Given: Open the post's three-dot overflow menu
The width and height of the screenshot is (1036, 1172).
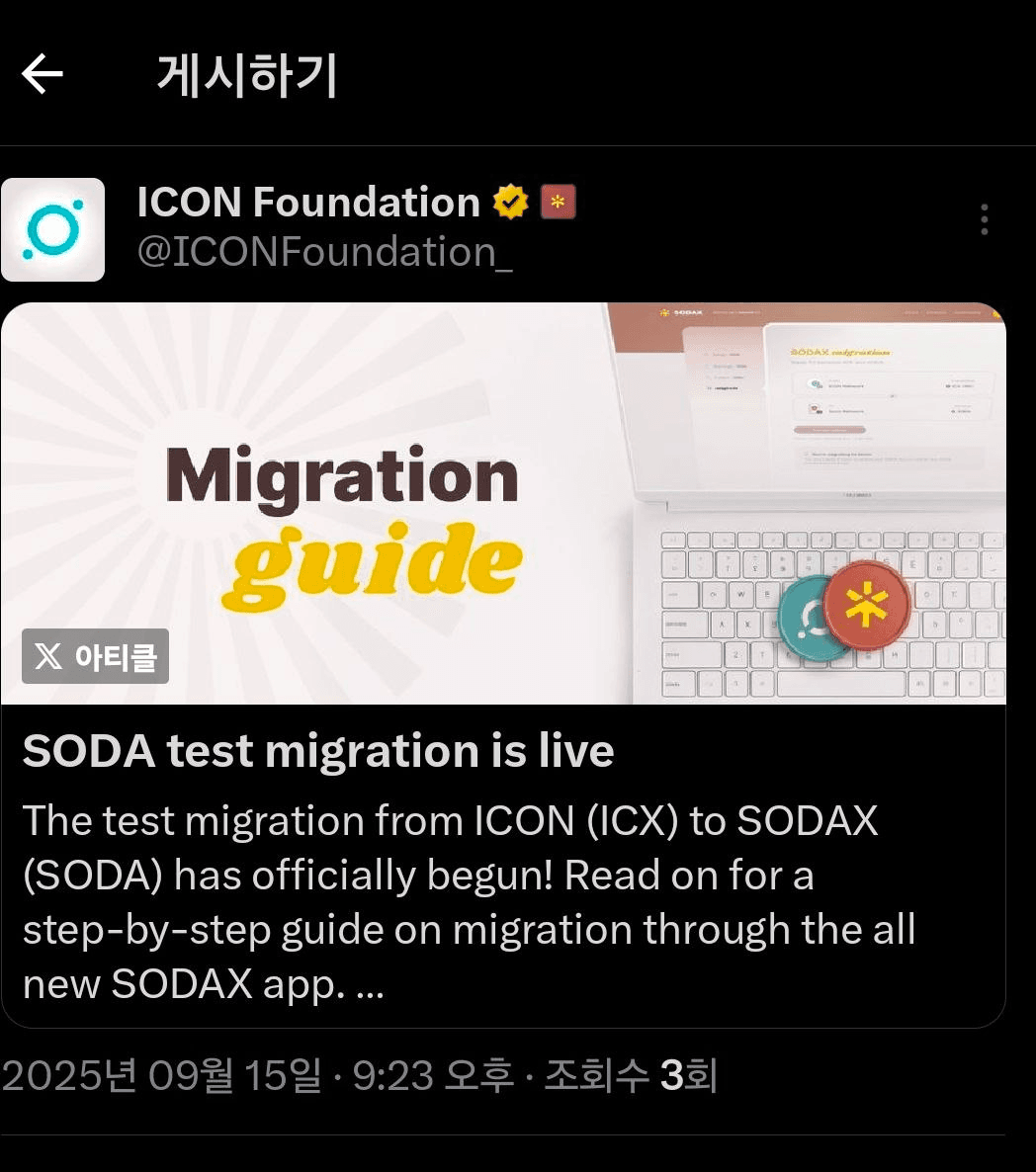Looking at the screenshot, I should click(984, 219).
